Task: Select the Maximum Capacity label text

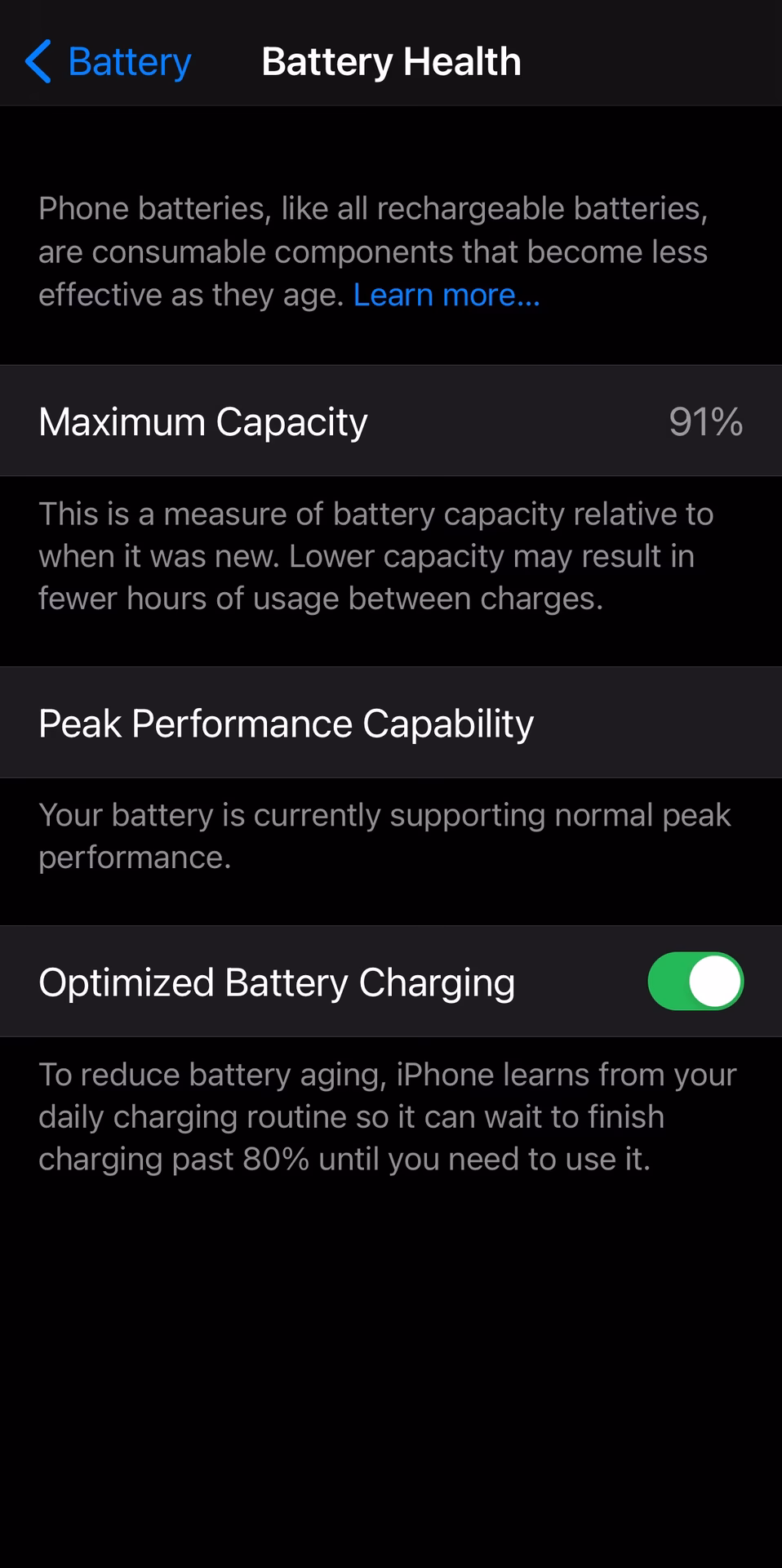Action: tap(202, 421)
